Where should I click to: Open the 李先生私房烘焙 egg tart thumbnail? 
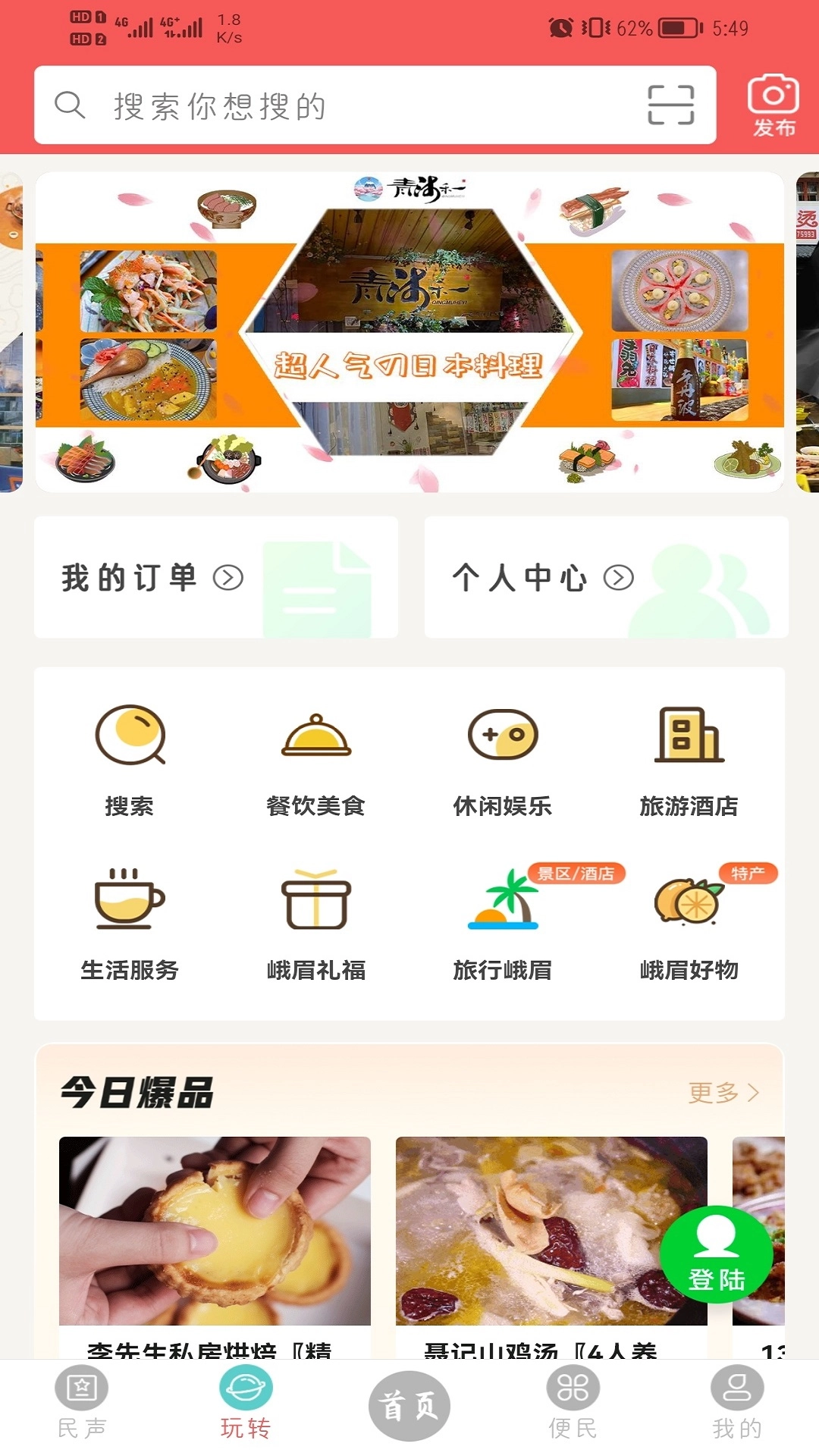point(215,1232)
